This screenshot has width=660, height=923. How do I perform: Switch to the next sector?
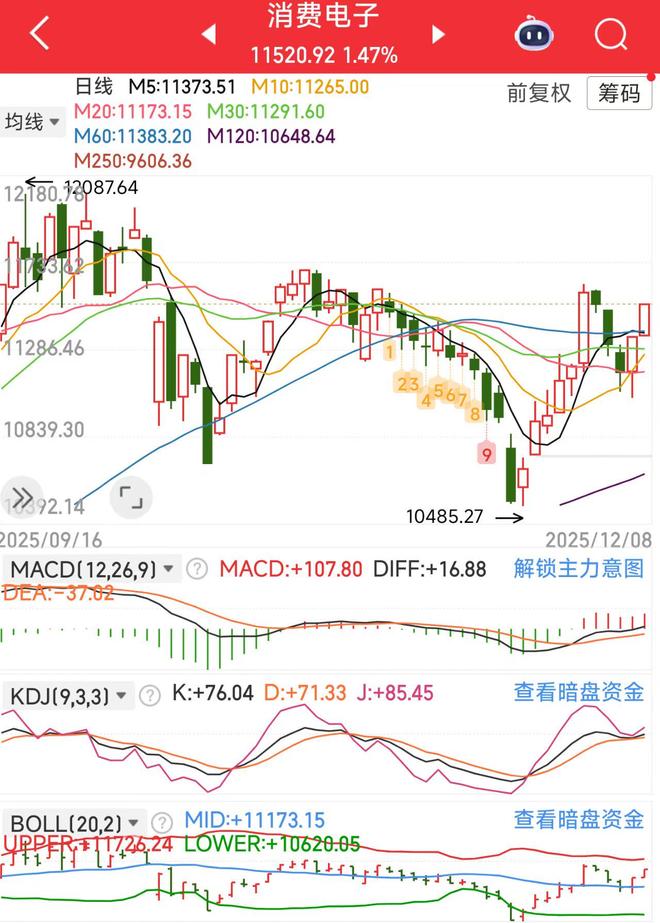coord(438,35)
